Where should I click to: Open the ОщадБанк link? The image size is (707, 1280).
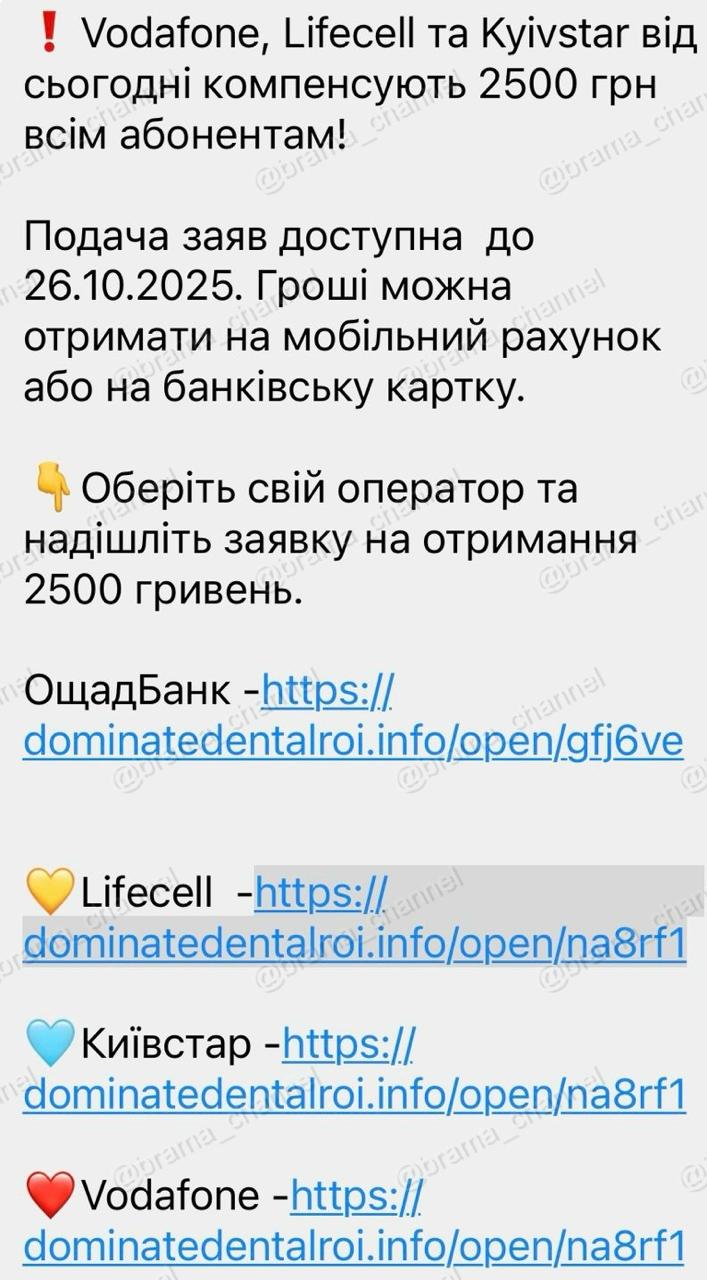(x=352, y=741)
